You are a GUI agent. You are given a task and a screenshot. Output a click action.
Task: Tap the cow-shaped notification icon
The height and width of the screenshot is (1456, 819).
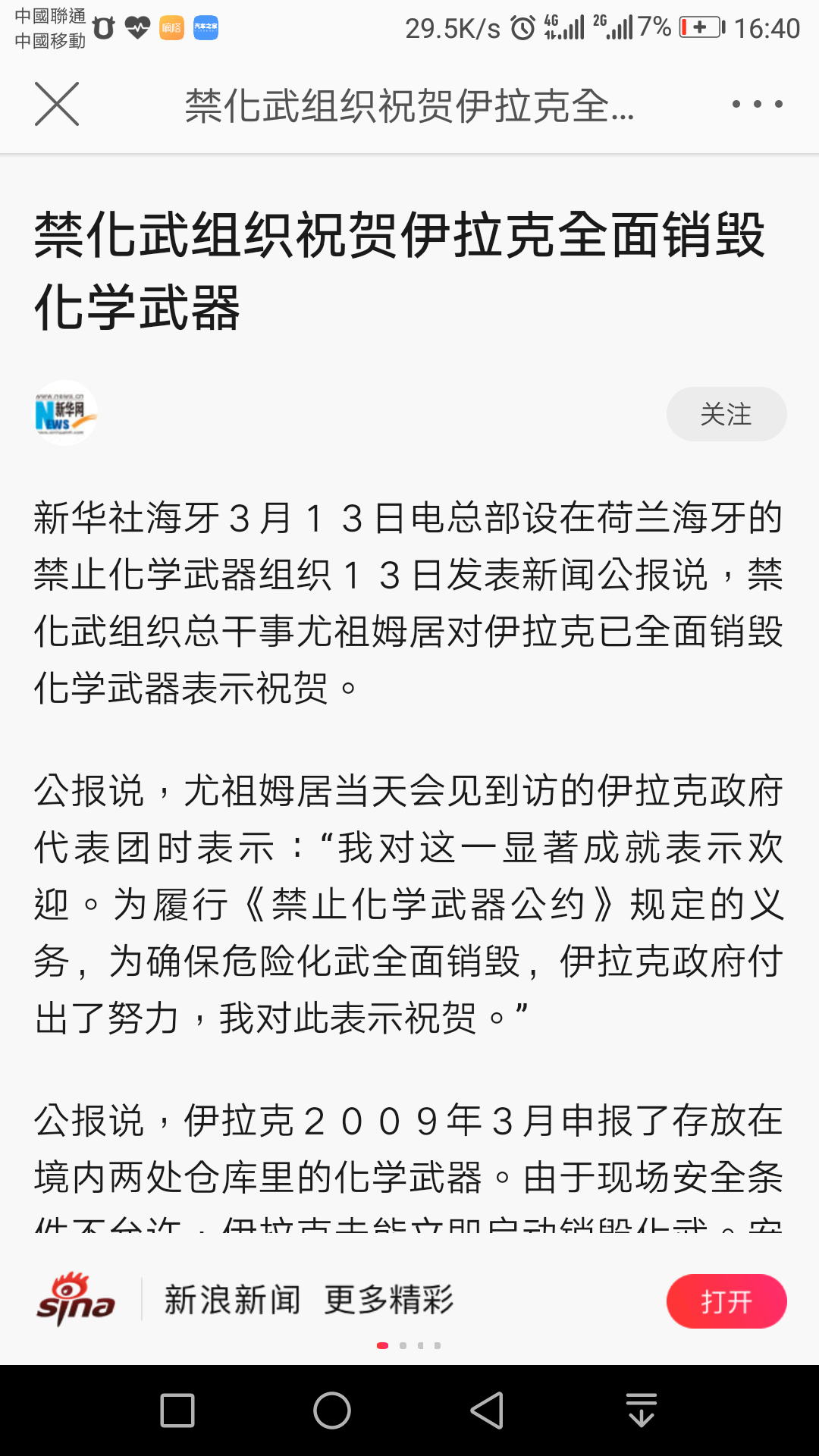click(x=103, y=26)
